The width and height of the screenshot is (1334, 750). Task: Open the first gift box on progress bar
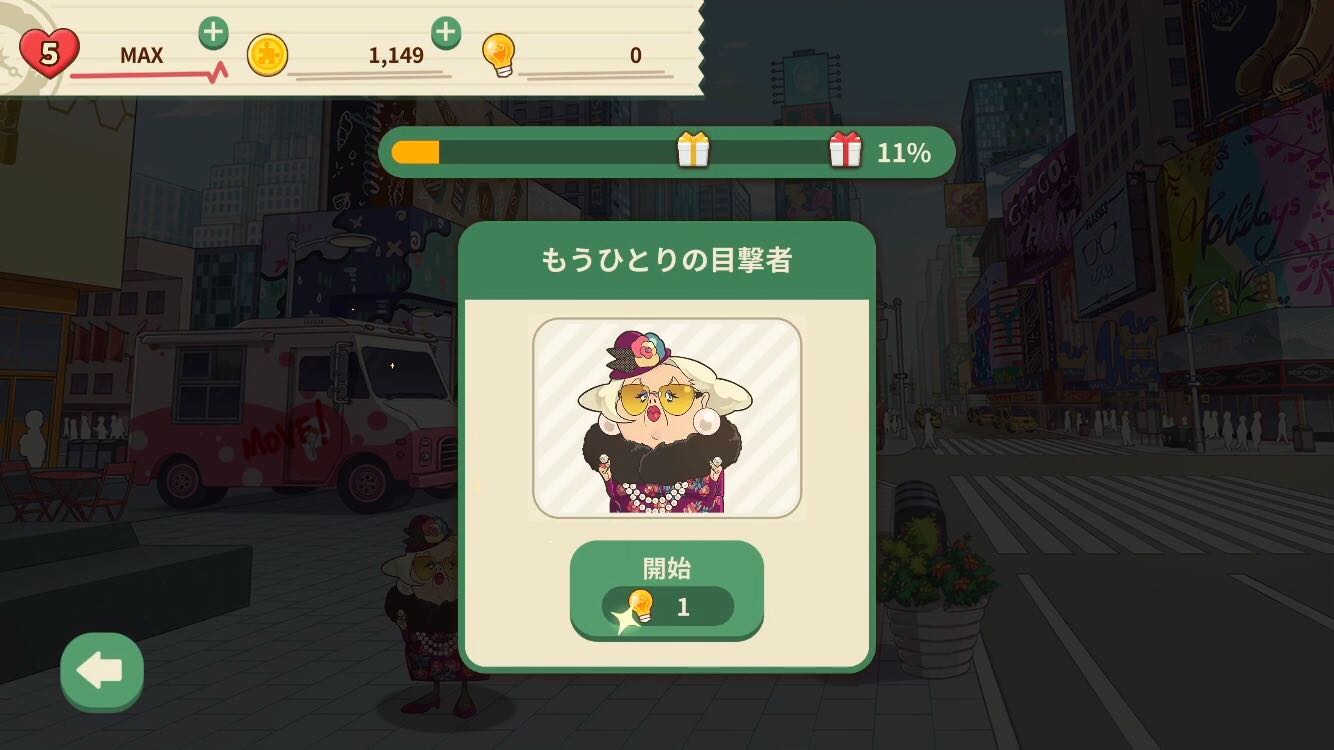tap(693, 150)
